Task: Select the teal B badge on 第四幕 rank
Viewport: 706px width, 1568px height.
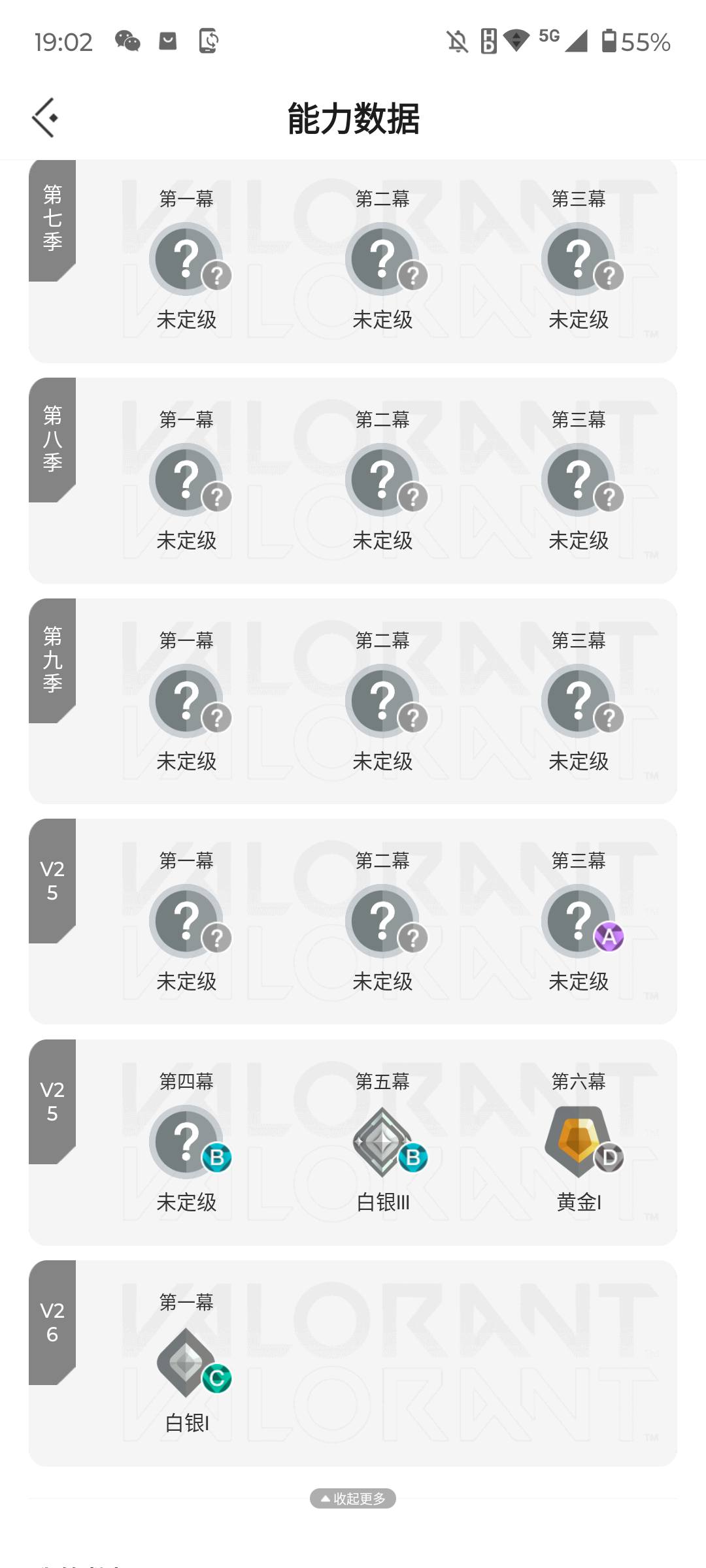Action: tap(216, 1156)
